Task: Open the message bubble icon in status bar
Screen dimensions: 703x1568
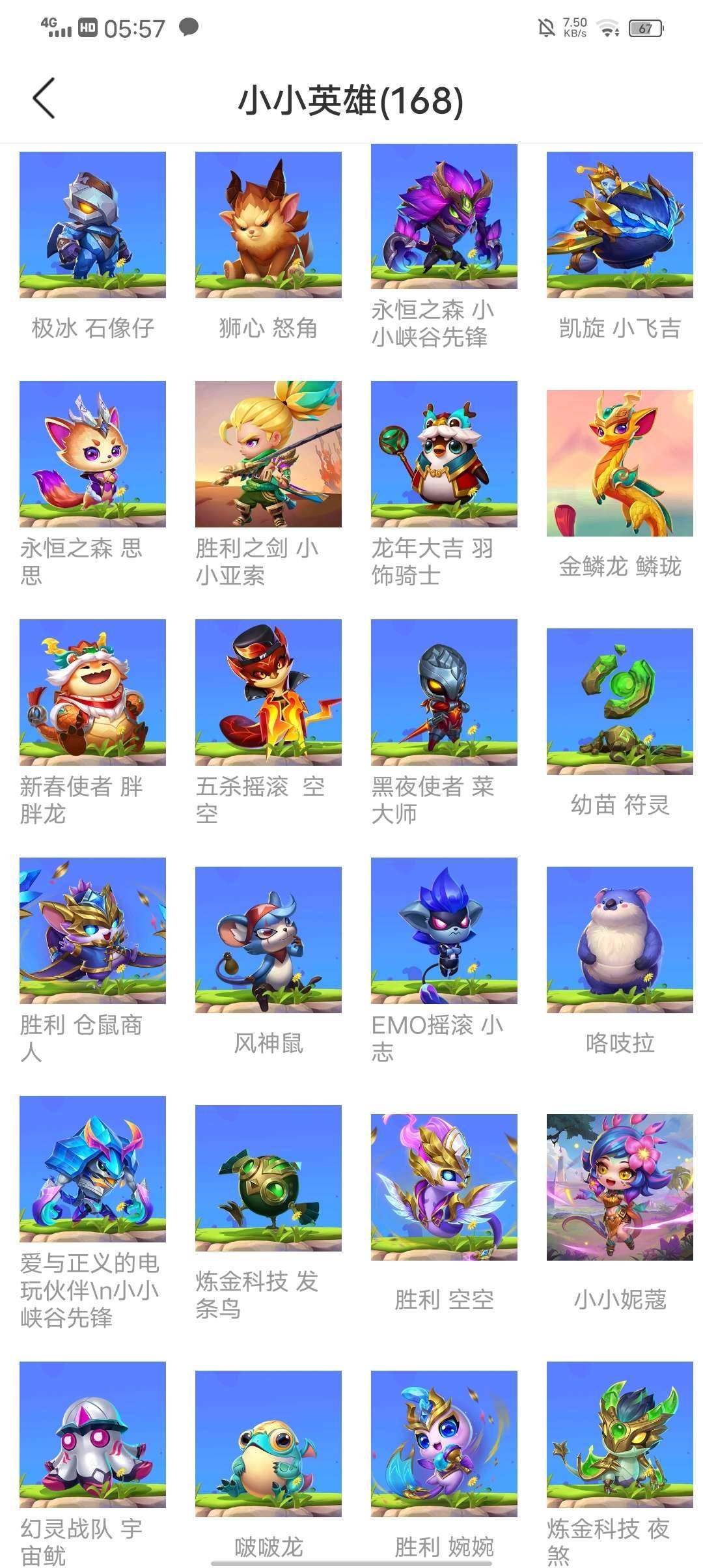Action: coord(189,29)
